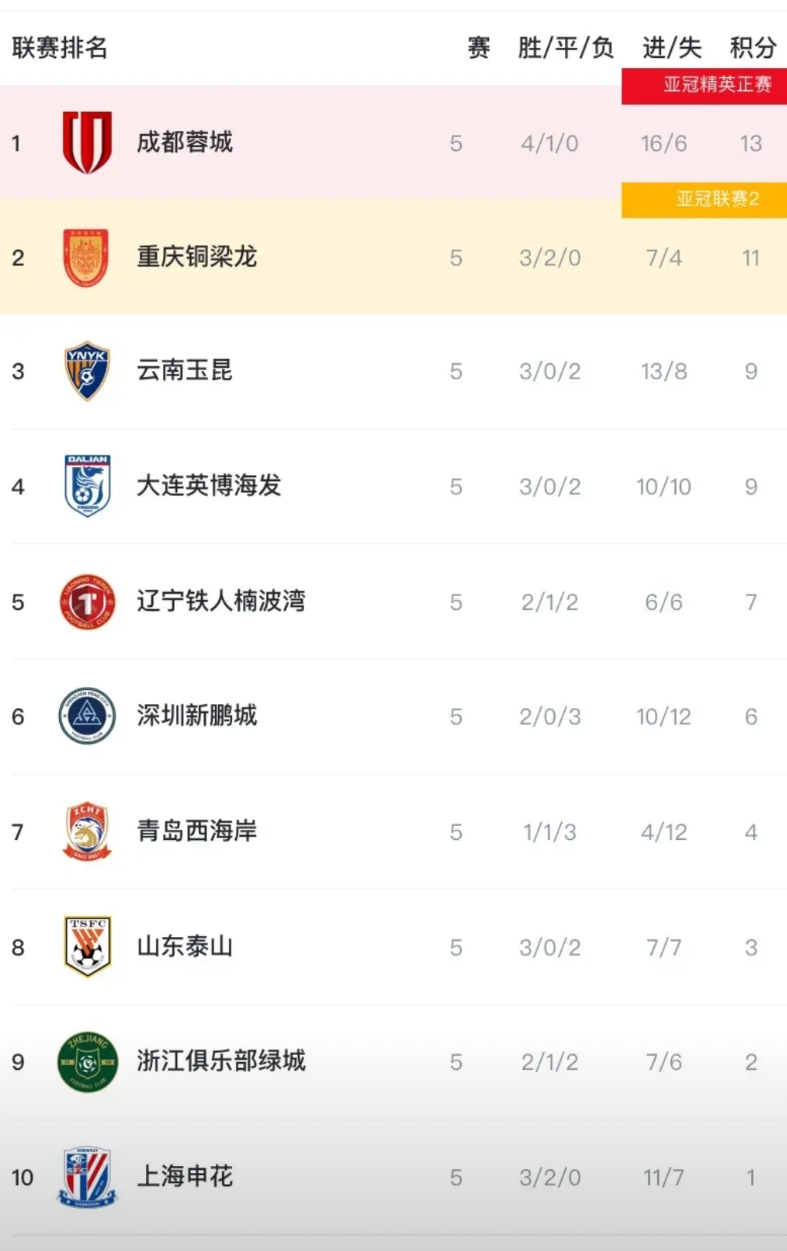Viewport: 787px width, 1251px height.
Task: Select the 大连英博海发 badge icon
Action: [87, 486]
